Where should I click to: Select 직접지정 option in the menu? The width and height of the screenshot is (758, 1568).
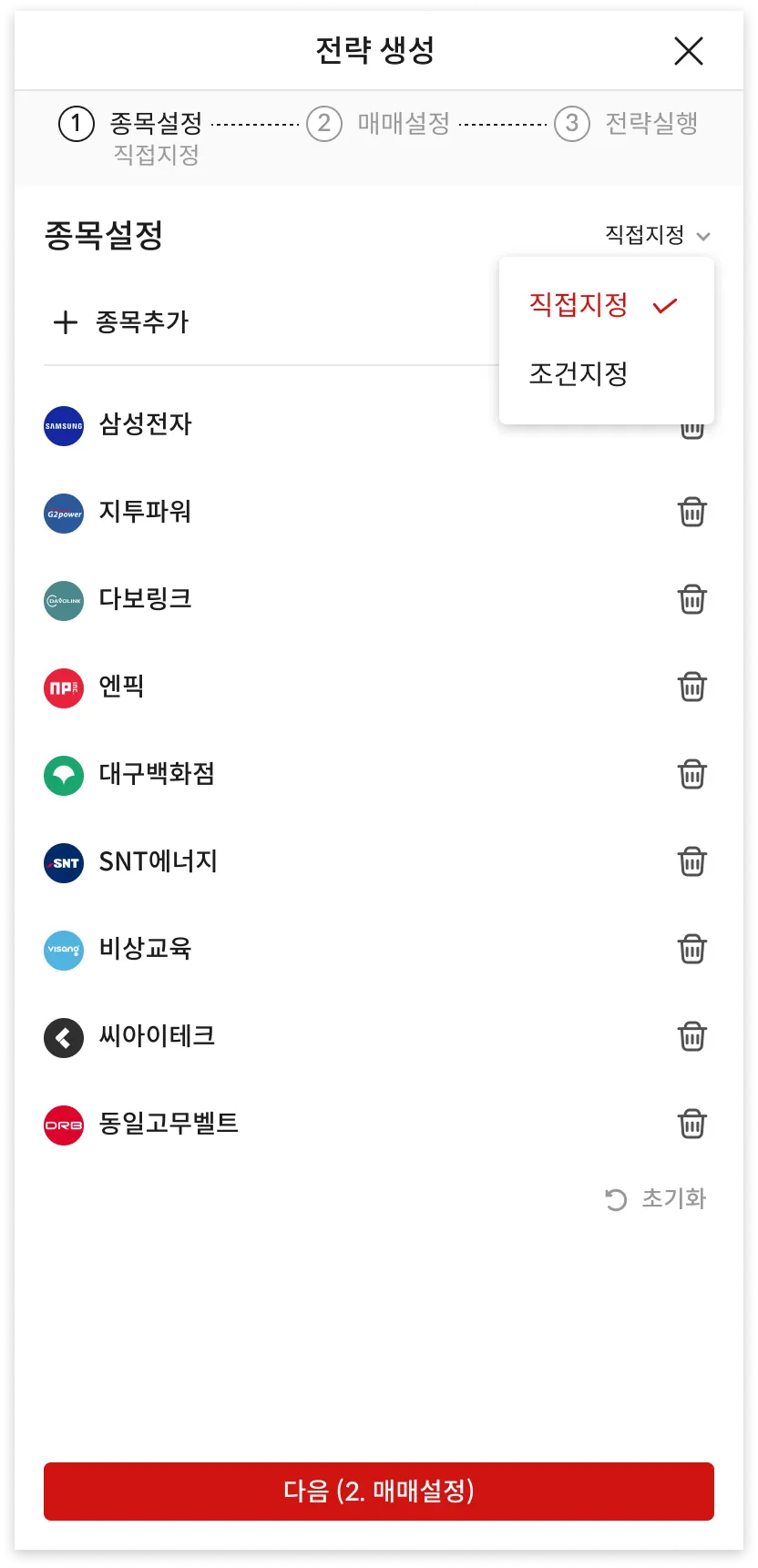(601, 305)
